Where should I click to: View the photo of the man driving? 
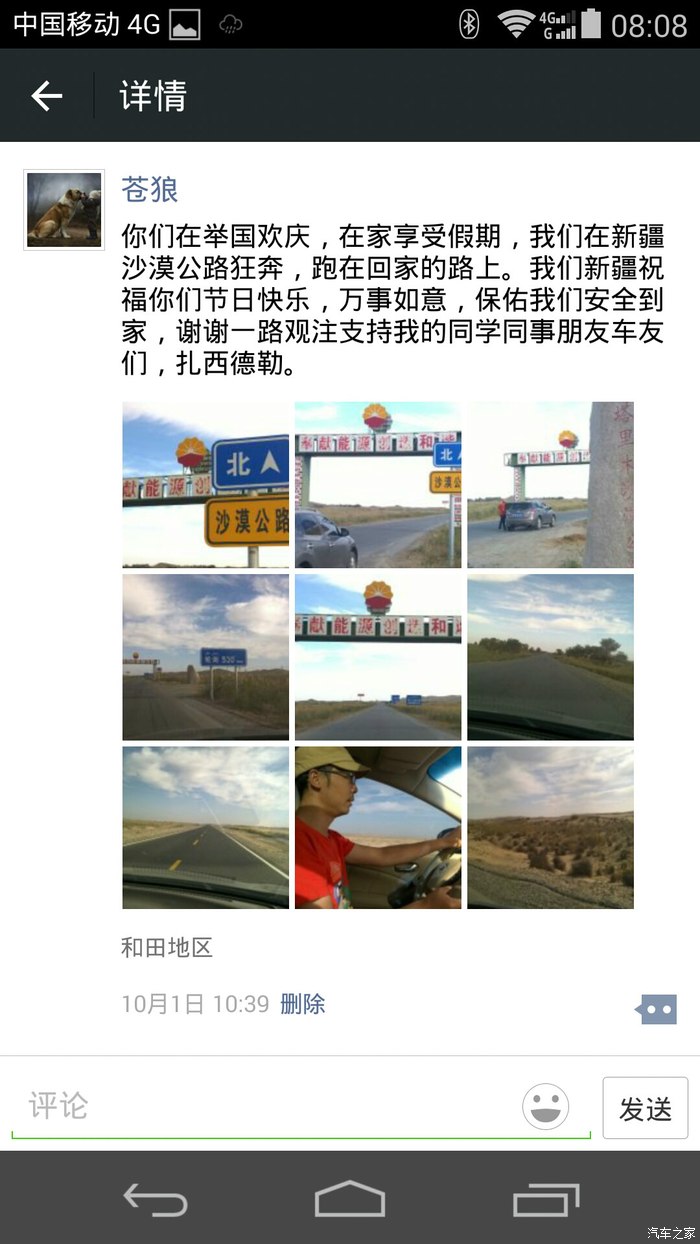click(378, 827)
